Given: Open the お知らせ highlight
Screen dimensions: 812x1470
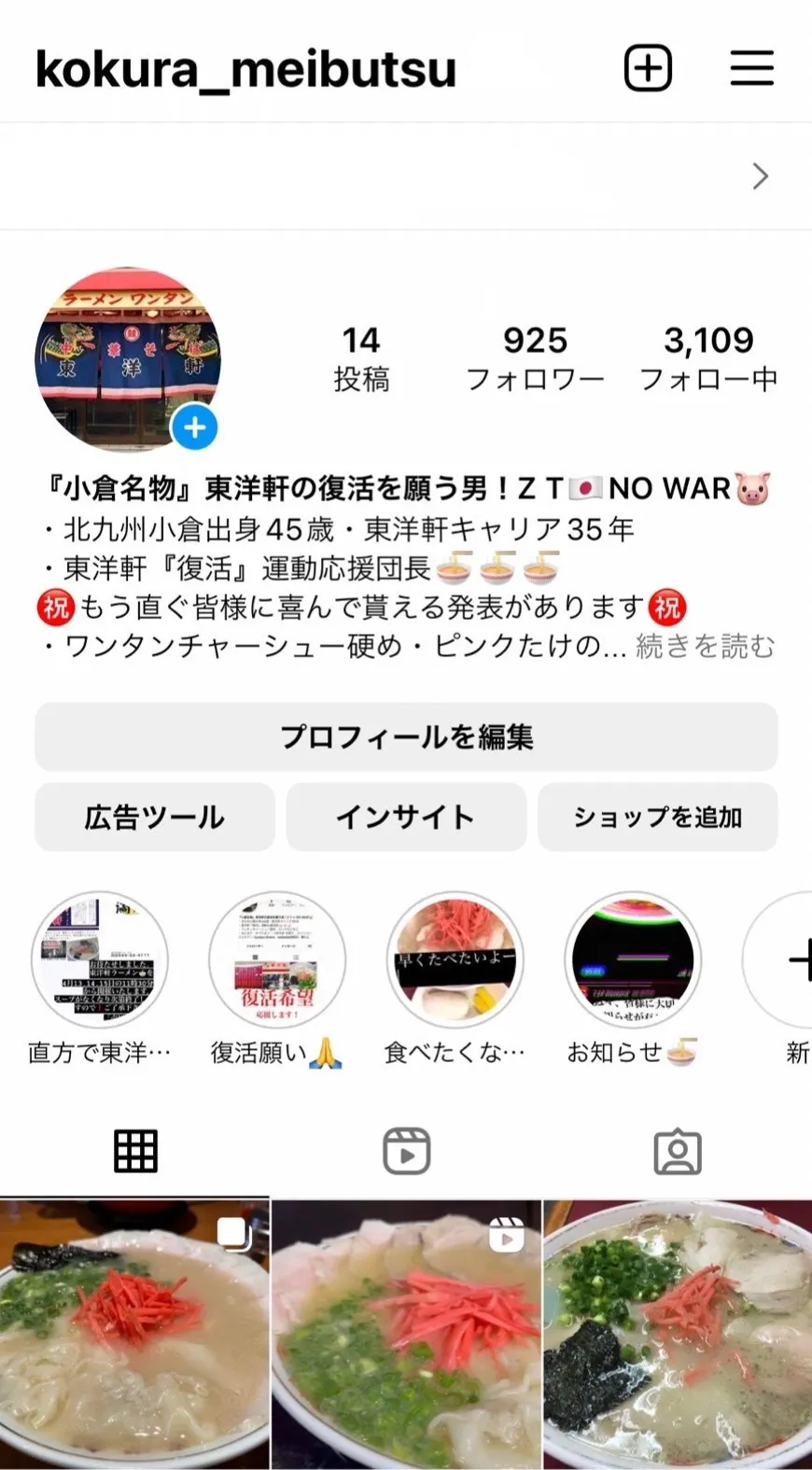Looking at the screenshot, I should coord(633,961).
